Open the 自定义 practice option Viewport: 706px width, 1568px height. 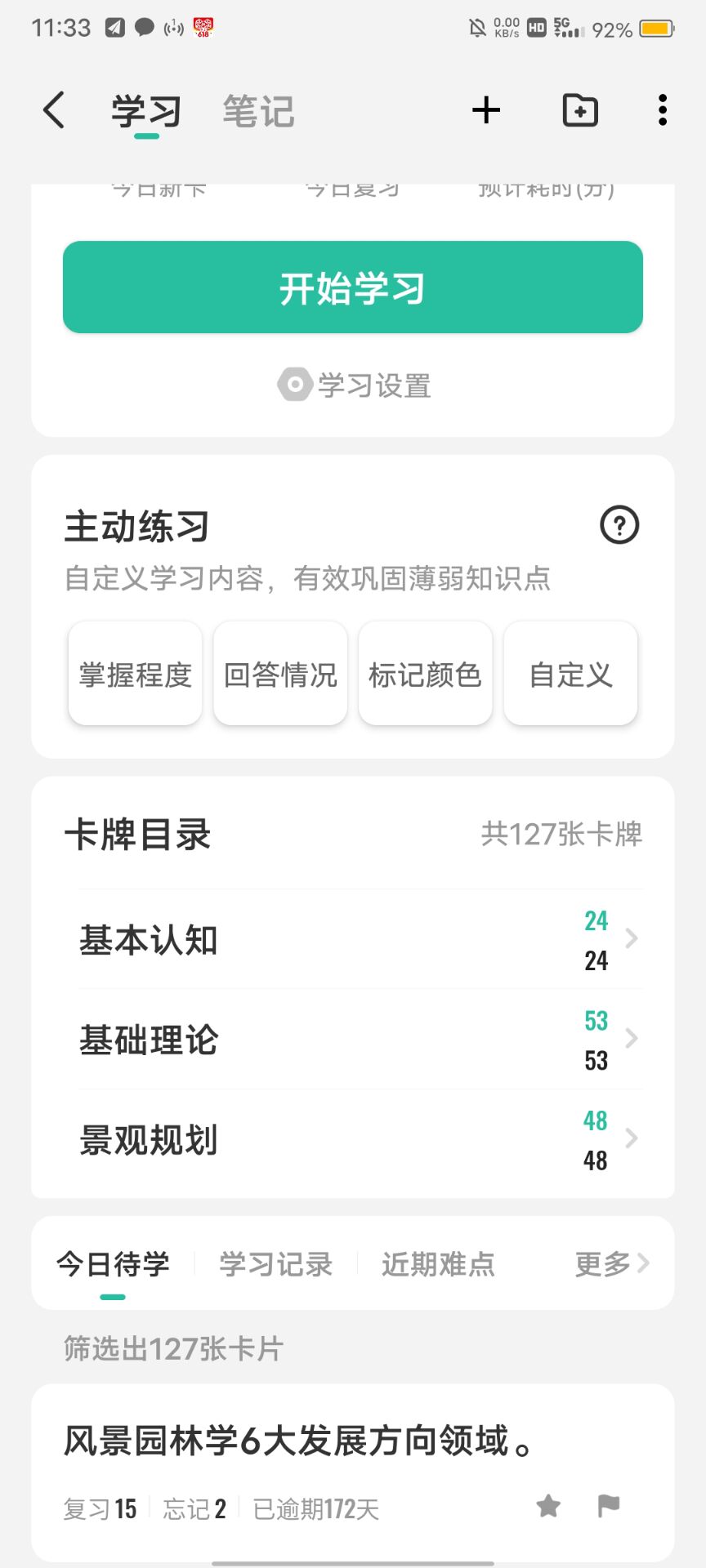(x=570, y=674)
